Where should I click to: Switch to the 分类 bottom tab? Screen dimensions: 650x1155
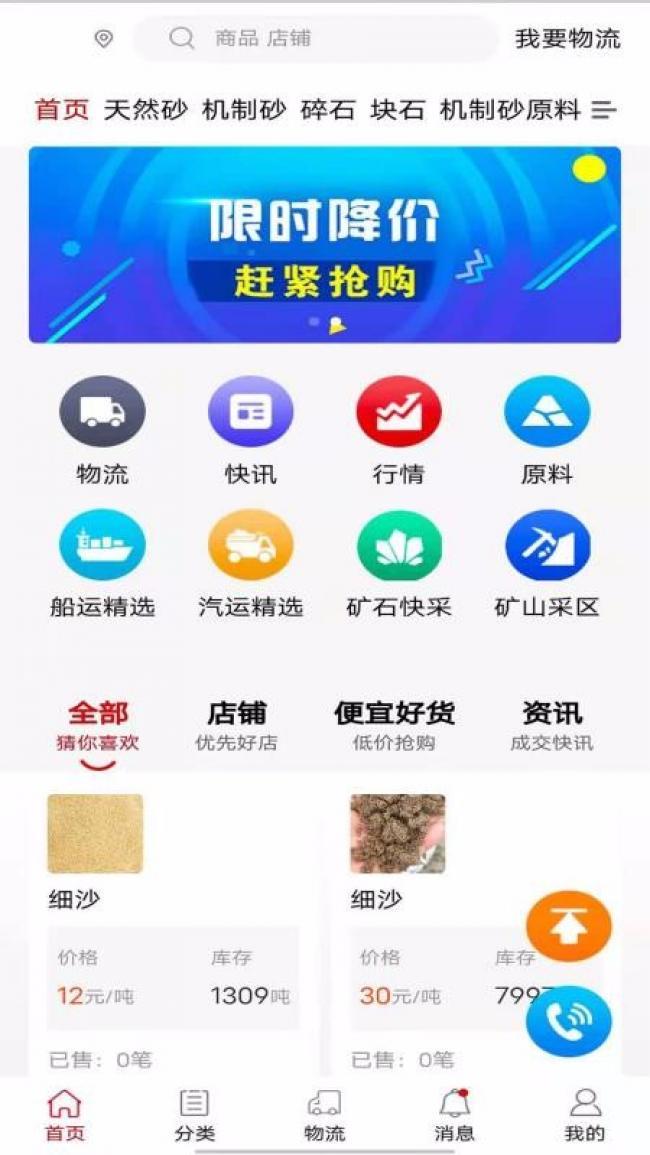coord(194,1115)
